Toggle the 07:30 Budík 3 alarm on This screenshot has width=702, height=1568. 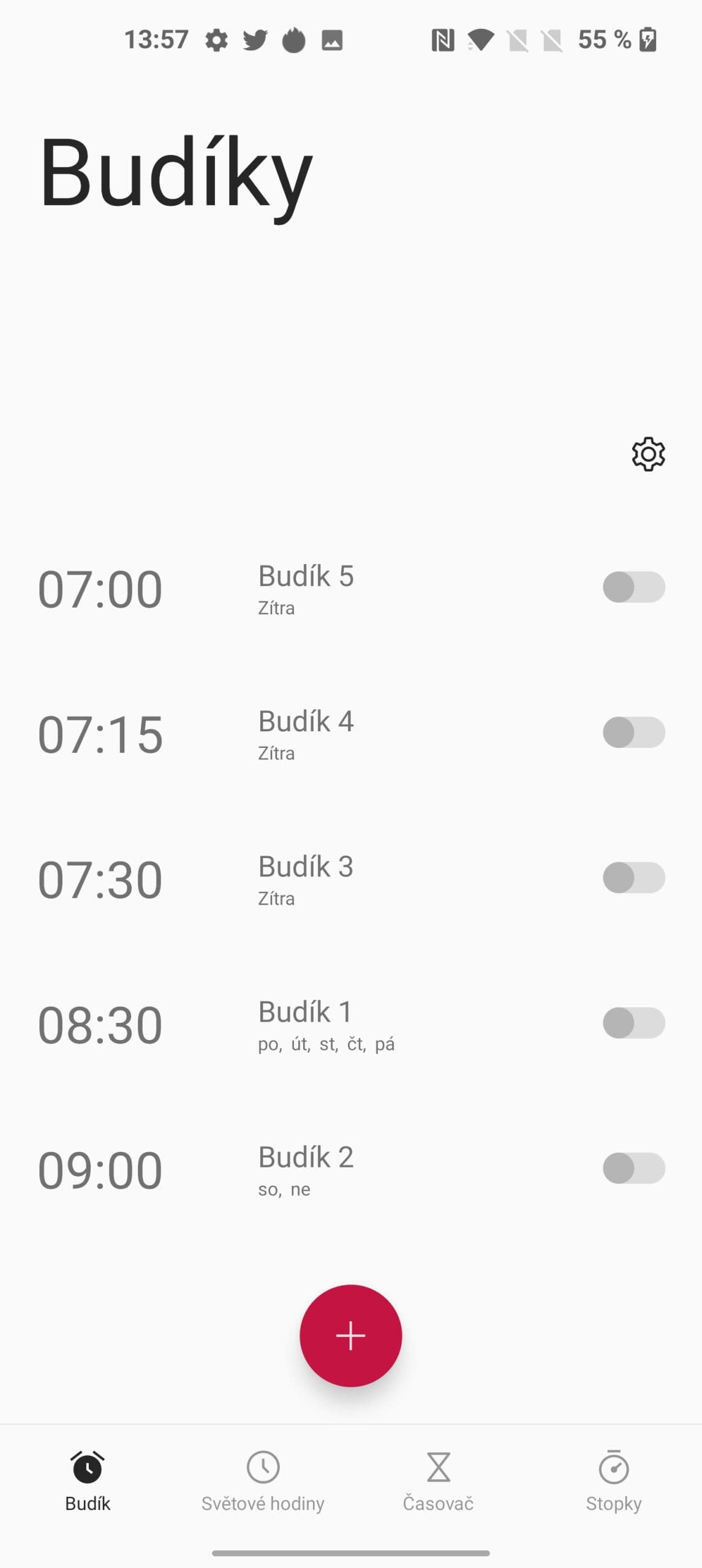(633, 878)
